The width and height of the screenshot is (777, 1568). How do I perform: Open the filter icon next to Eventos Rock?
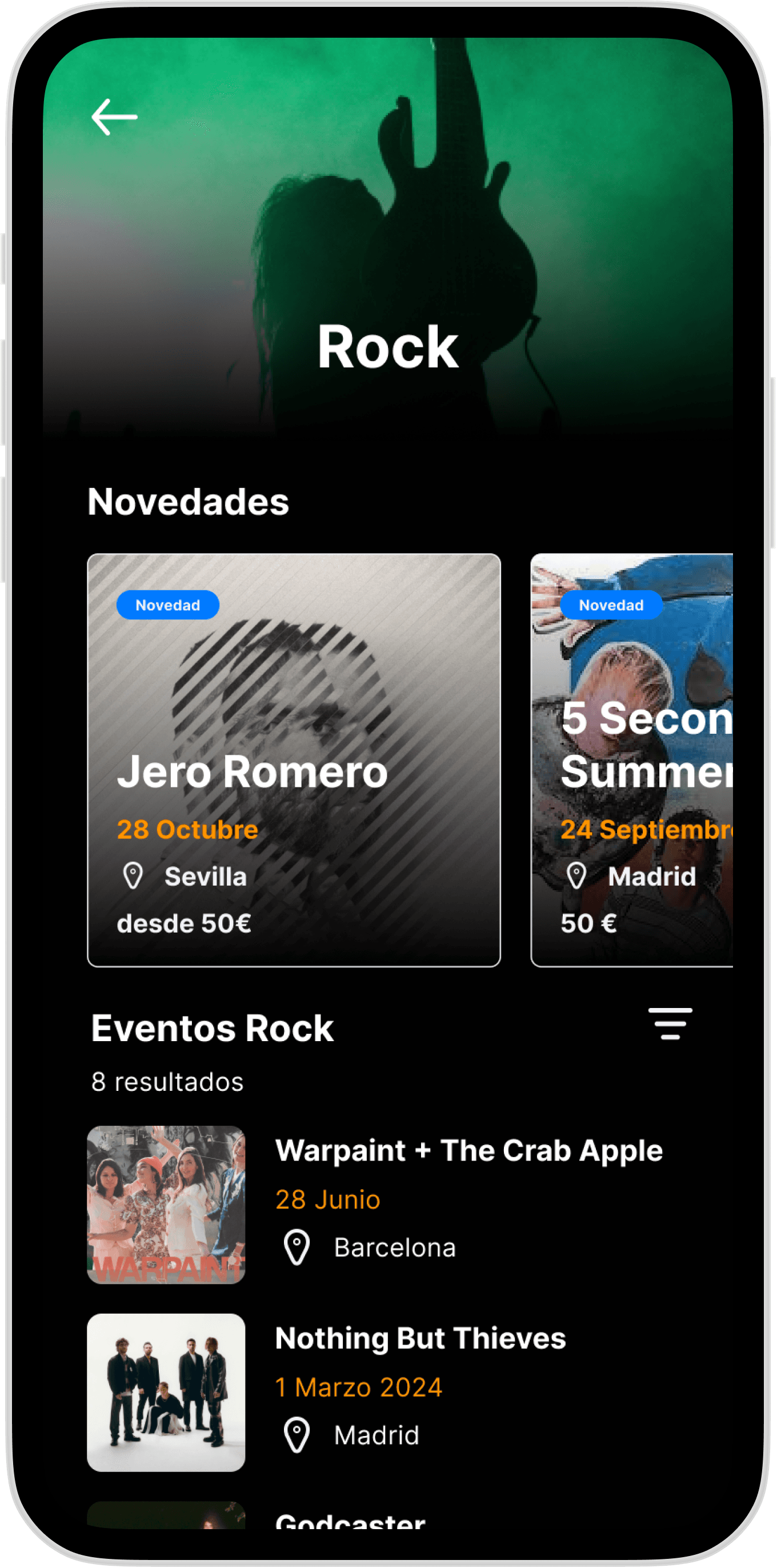(x=670, y=1024)
